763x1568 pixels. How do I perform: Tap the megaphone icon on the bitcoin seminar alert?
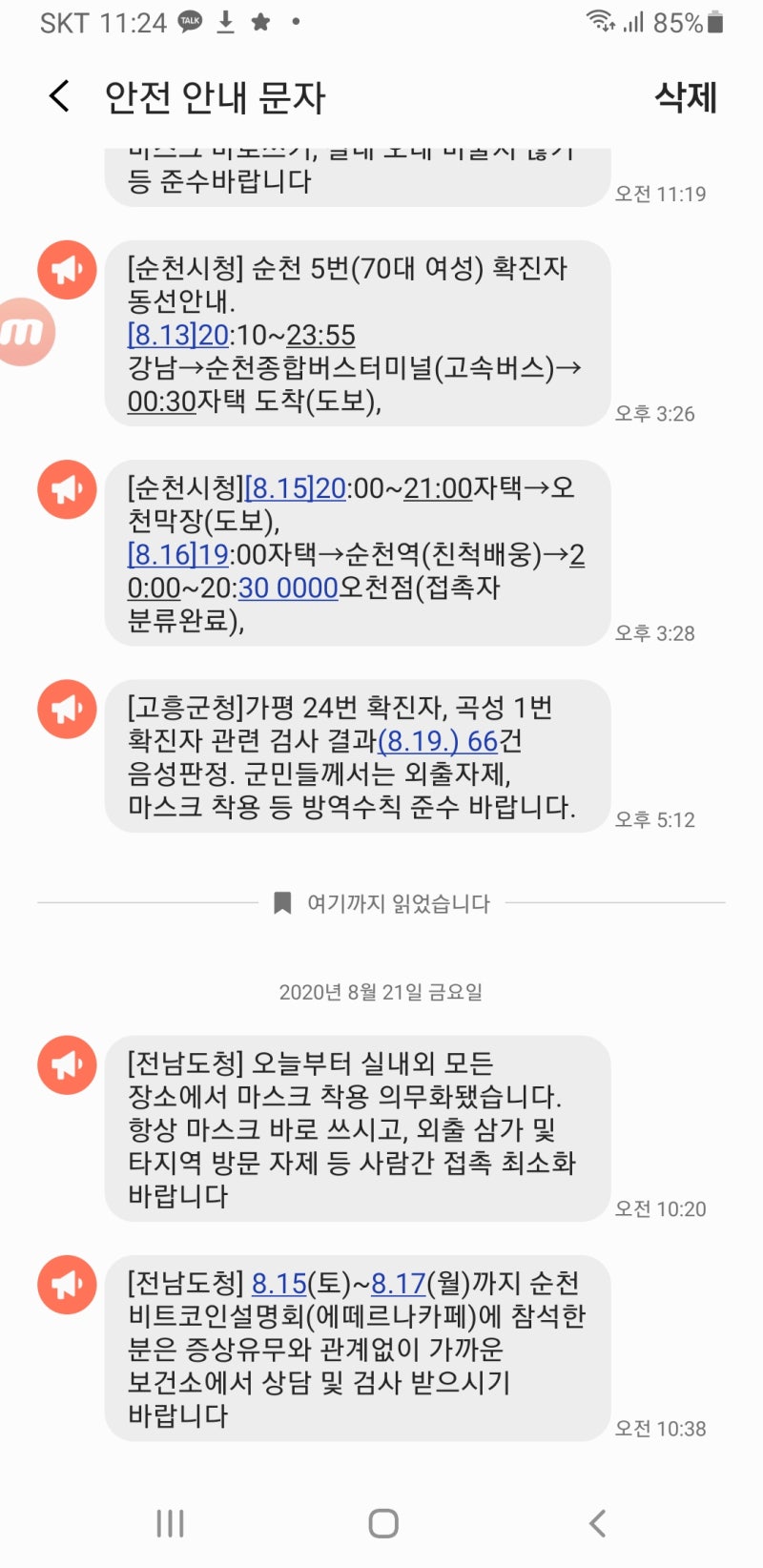pos(65,1285)
